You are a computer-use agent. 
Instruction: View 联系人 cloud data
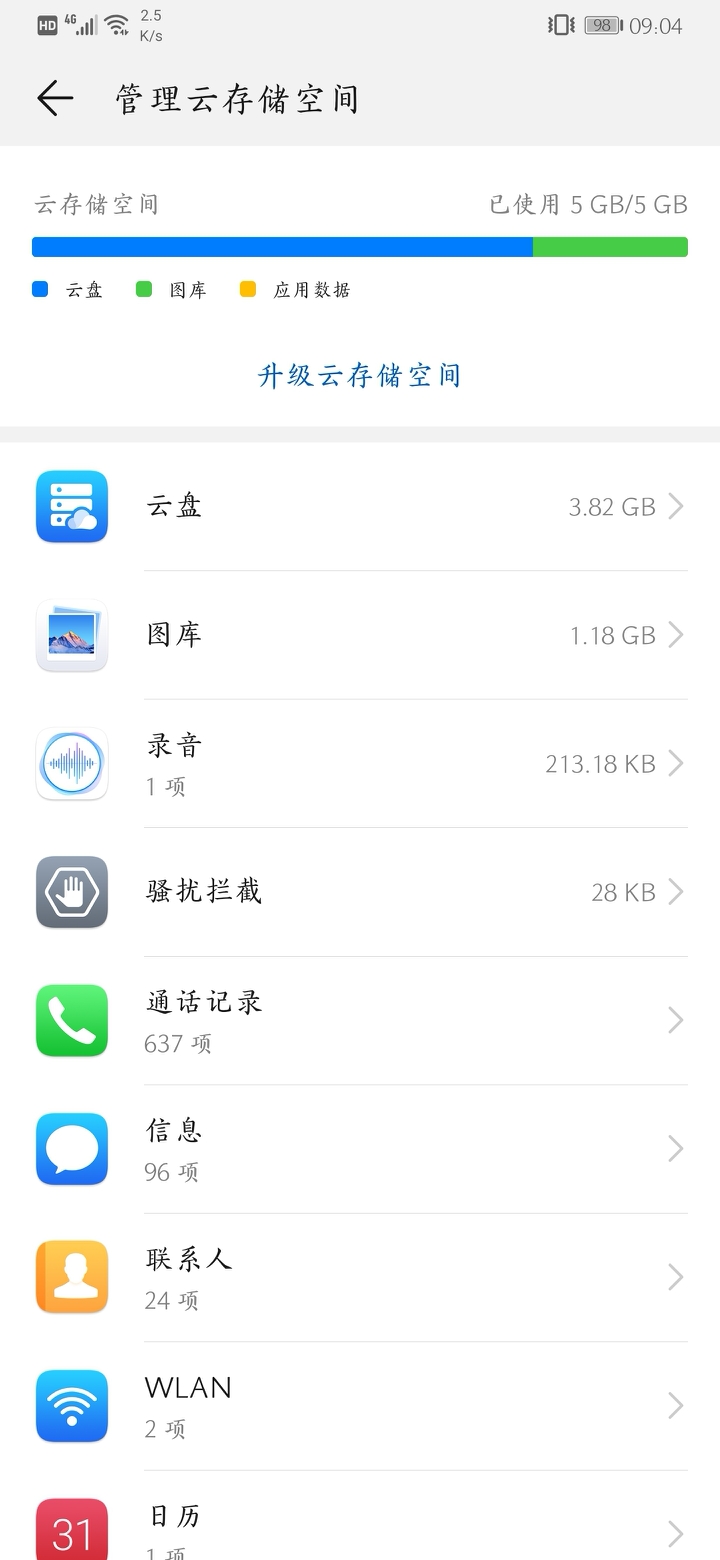(360, 1277)
